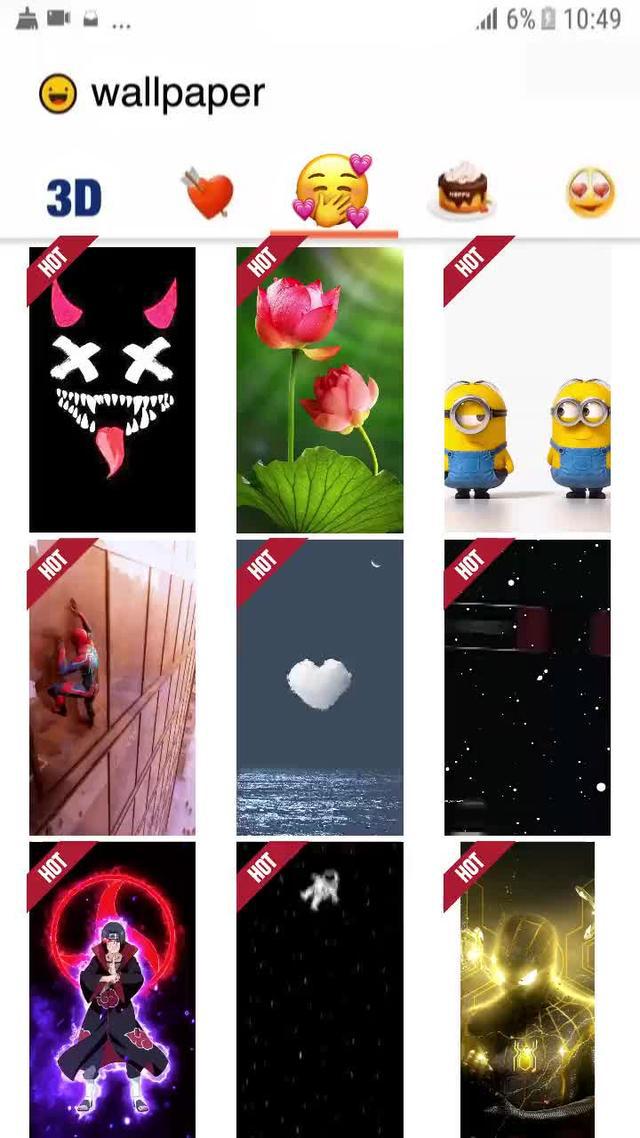Switch to the 3D wallpaper tab
This screenshot has width=640, height=1138.
click(x=74, y=197)
